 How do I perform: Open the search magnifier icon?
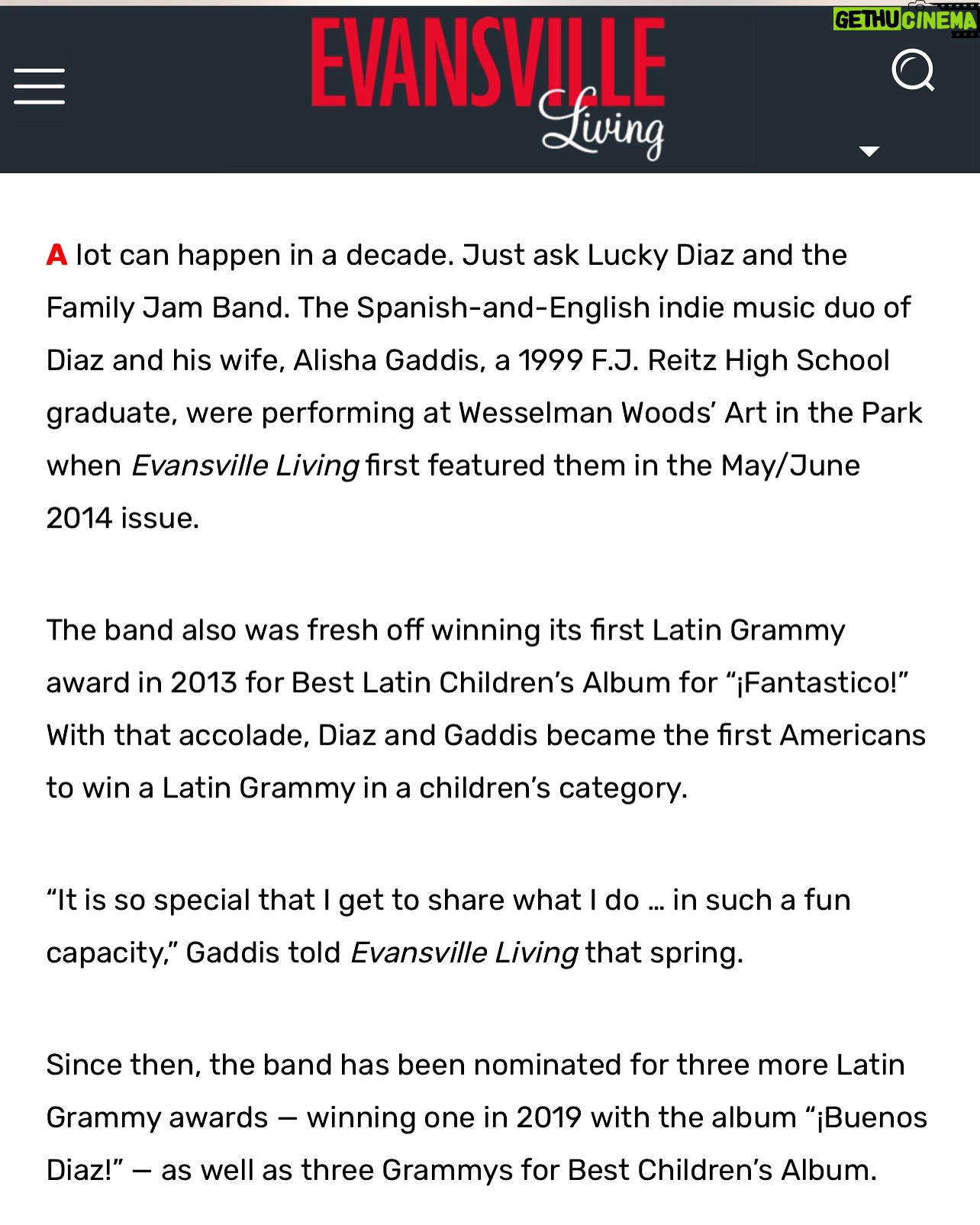point(914,70)
